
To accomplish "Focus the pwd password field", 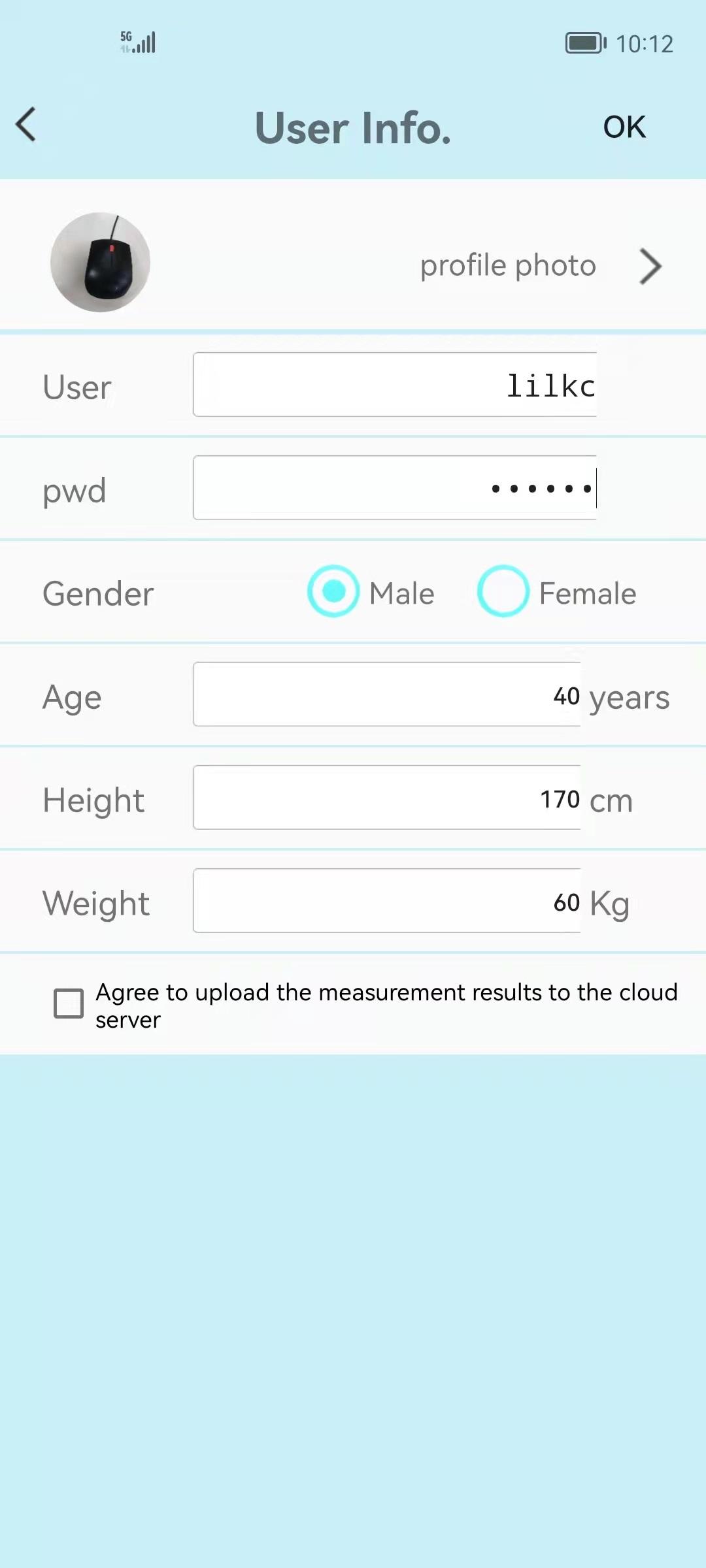I will [x=395, y=488].
